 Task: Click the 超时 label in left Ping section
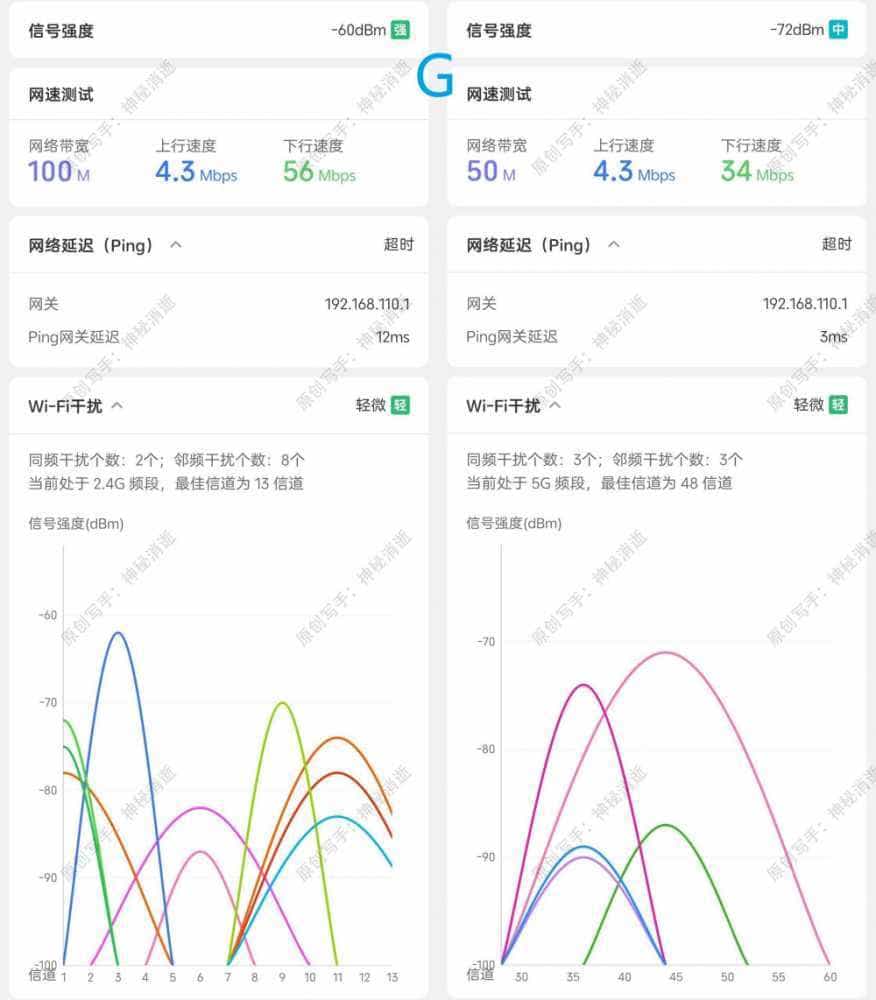[398, 243]
